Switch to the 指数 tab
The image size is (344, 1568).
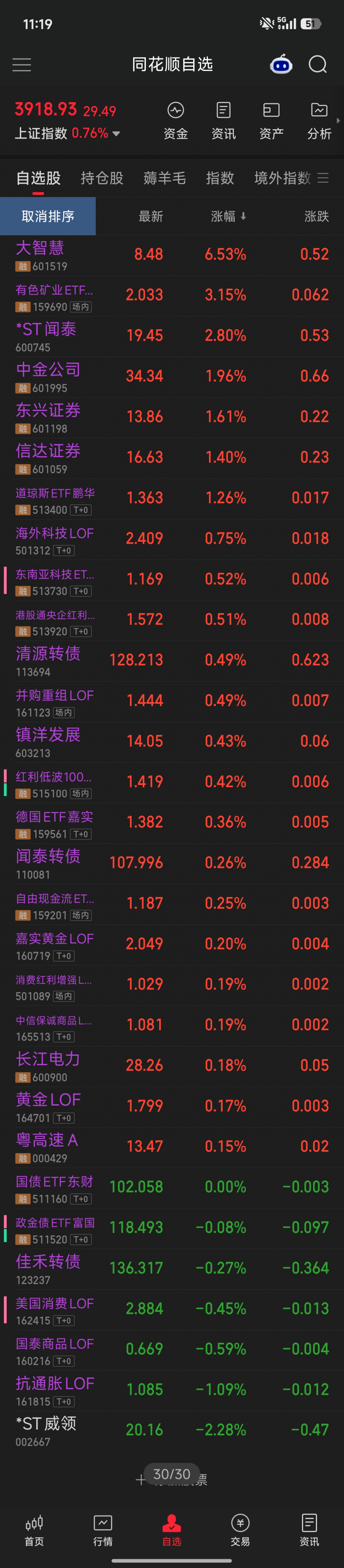click(x=220, y=178)
